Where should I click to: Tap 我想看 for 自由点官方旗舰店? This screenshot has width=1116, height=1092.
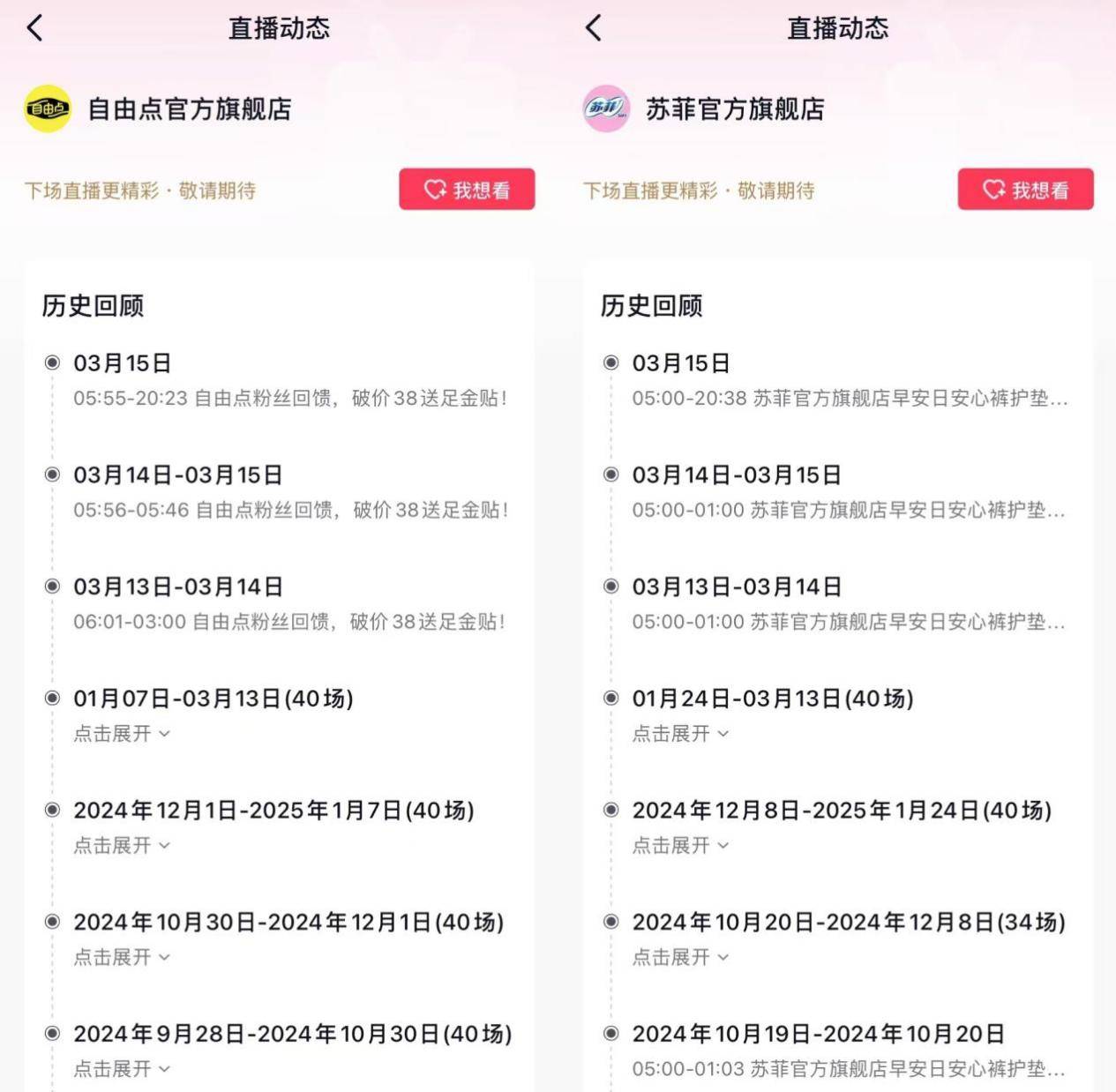click(x=467, y=190)
